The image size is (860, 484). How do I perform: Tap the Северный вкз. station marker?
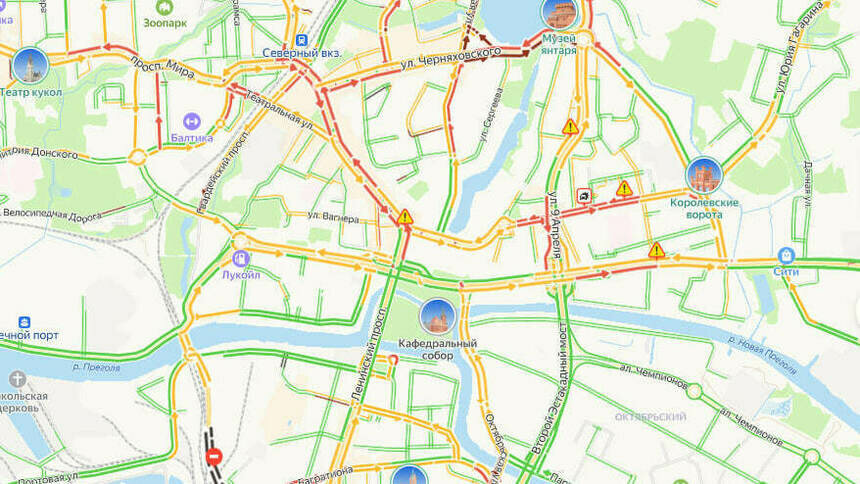(x=301, y=42)
